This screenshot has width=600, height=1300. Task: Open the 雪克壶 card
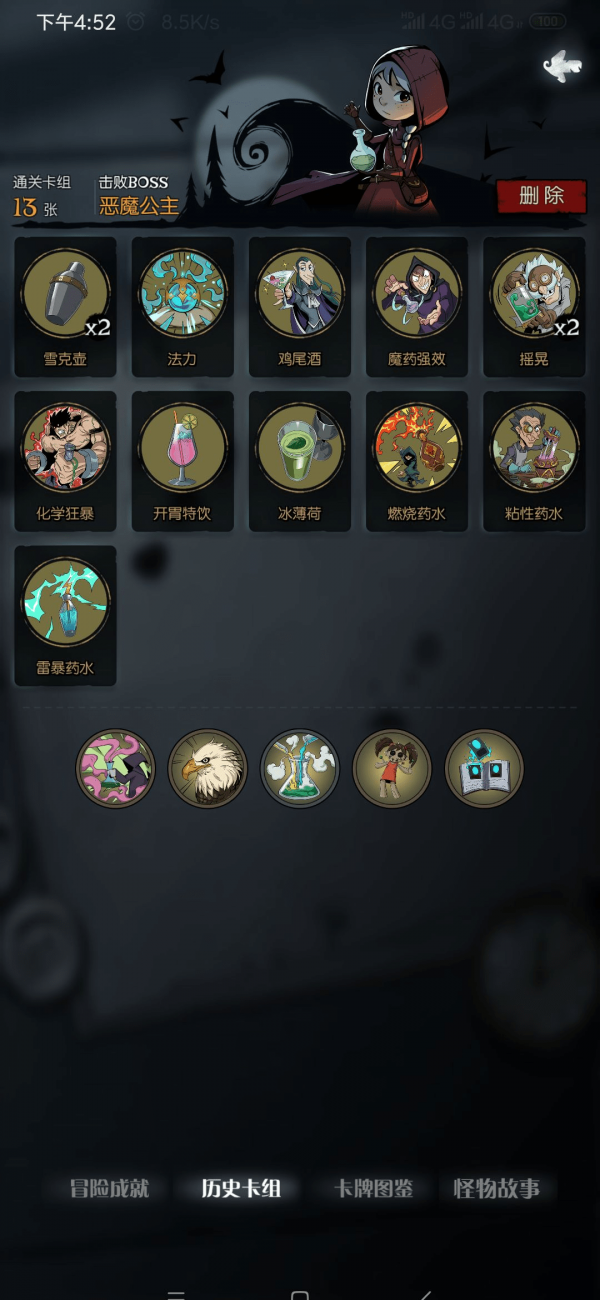(66, 304)
